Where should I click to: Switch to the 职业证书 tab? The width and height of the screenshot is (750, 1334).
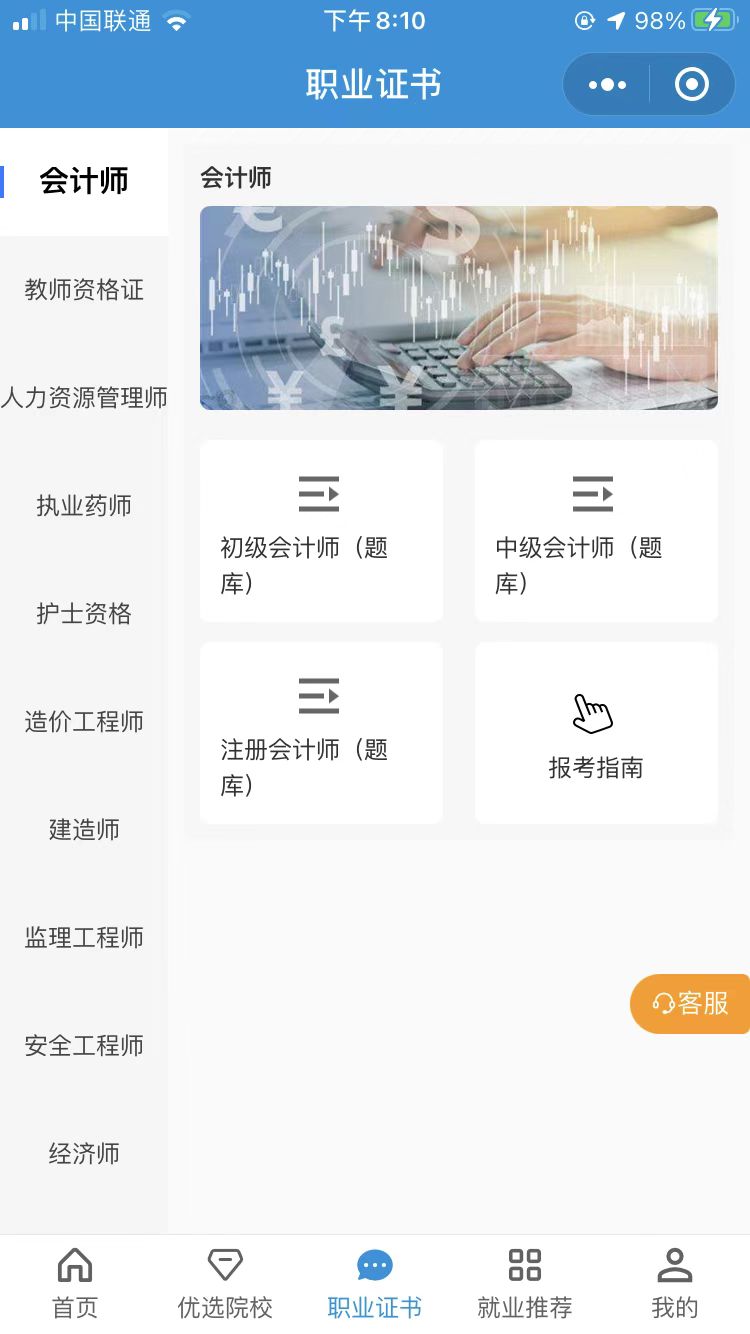coord(374,1280)
